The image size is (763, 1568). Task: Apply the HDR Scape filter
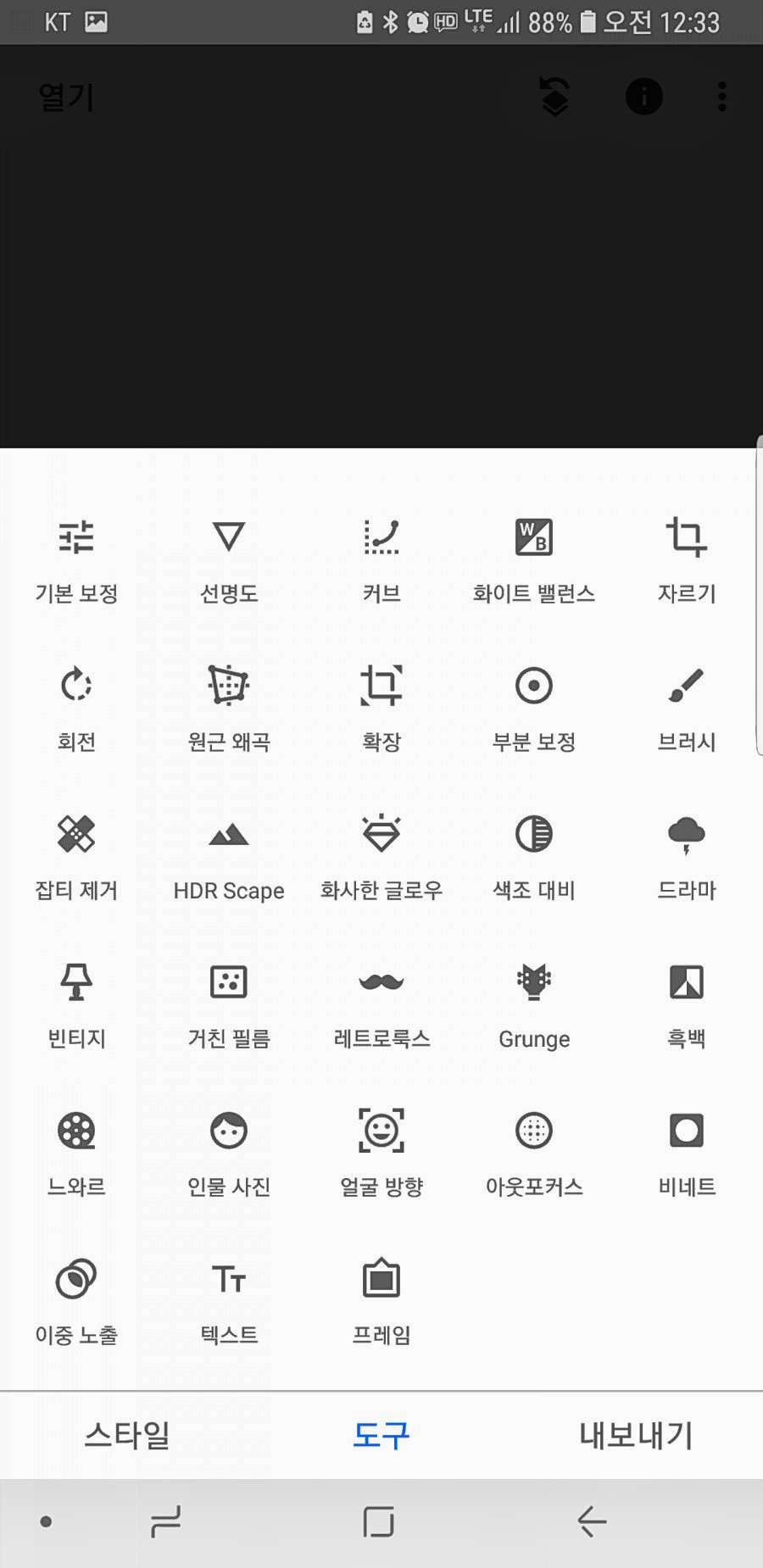click(229, 857)
